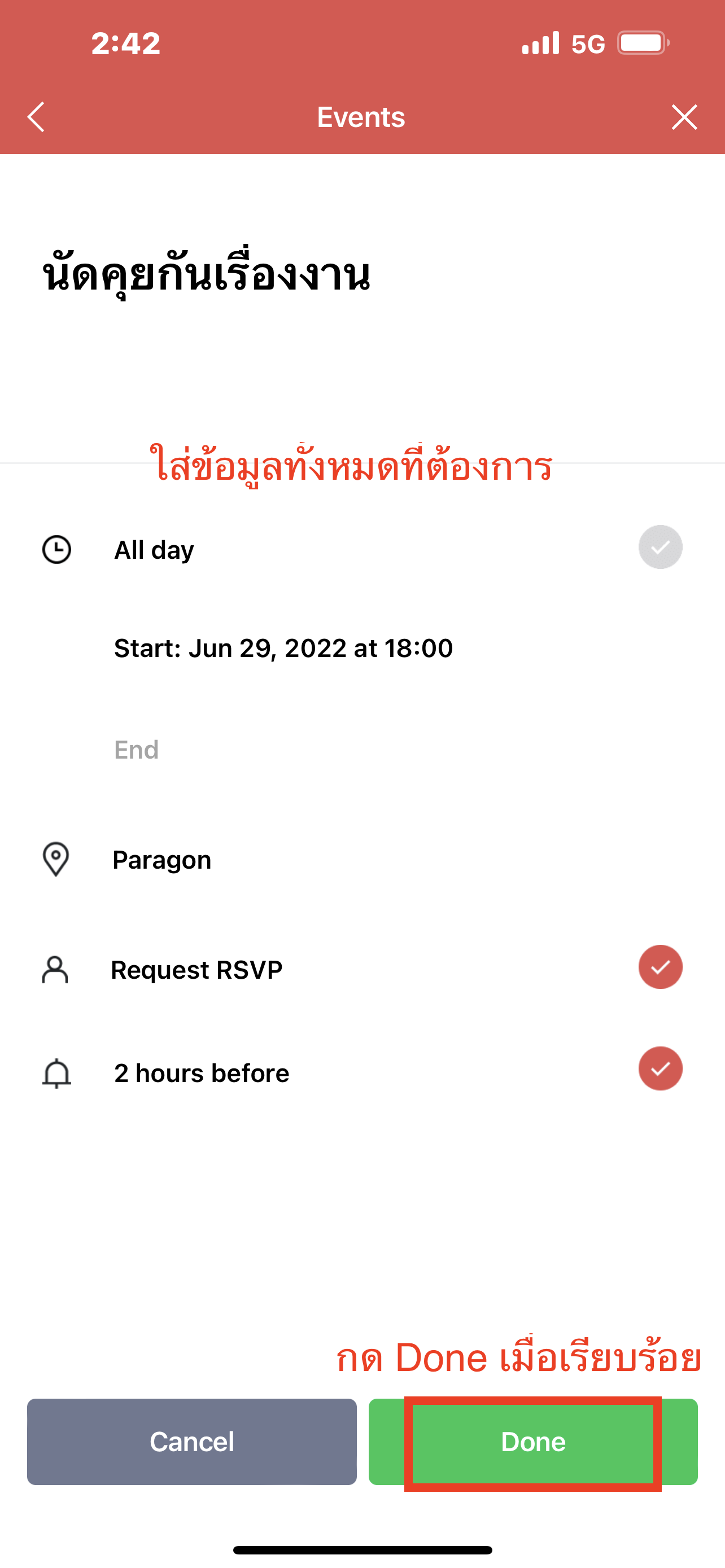Cancel the event creation
Image resolution: width=725 pixels, height=1568 pixels.
tap(192, 1442)
